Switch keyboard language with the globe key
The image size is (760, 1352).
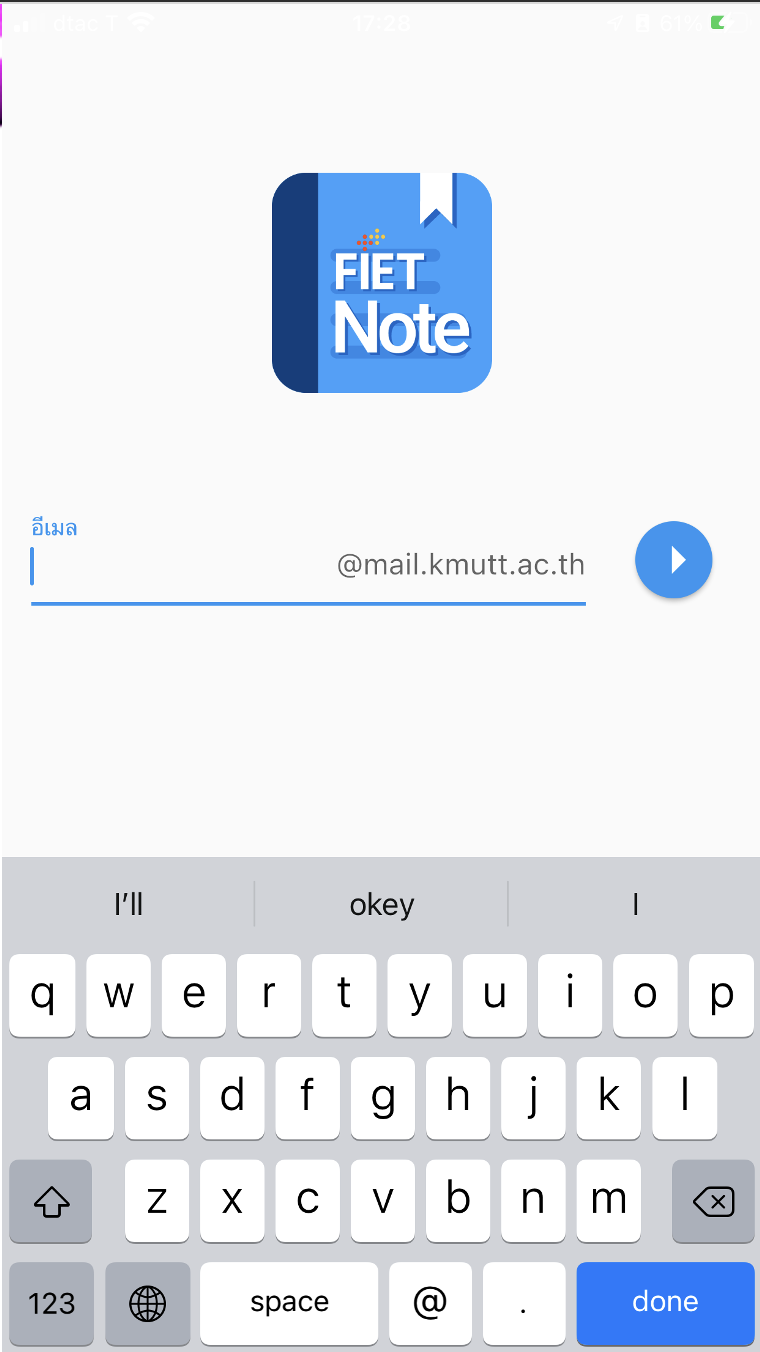(148, 1303)
